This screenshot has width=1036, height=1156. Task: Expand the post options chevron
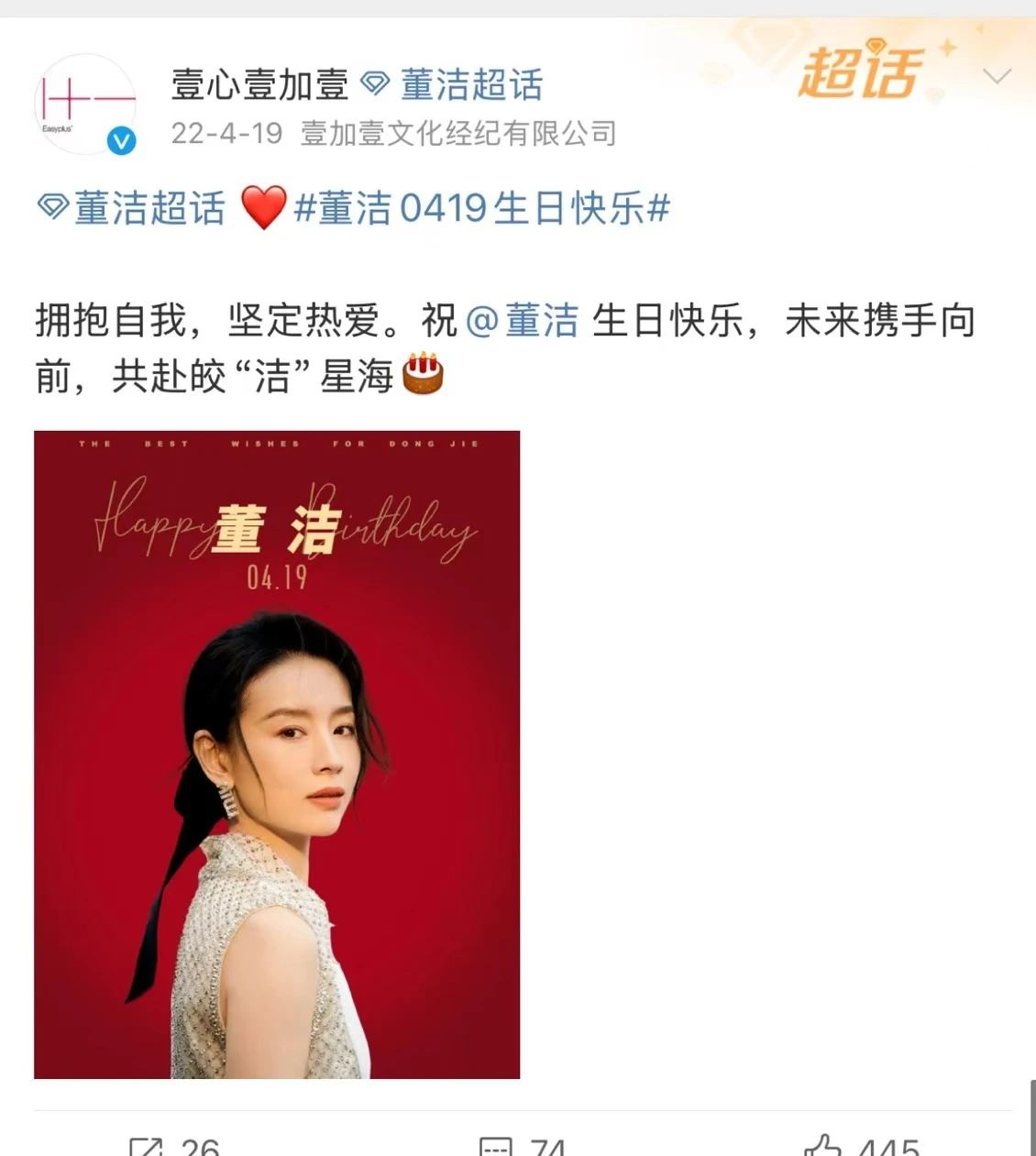[996, 77]
